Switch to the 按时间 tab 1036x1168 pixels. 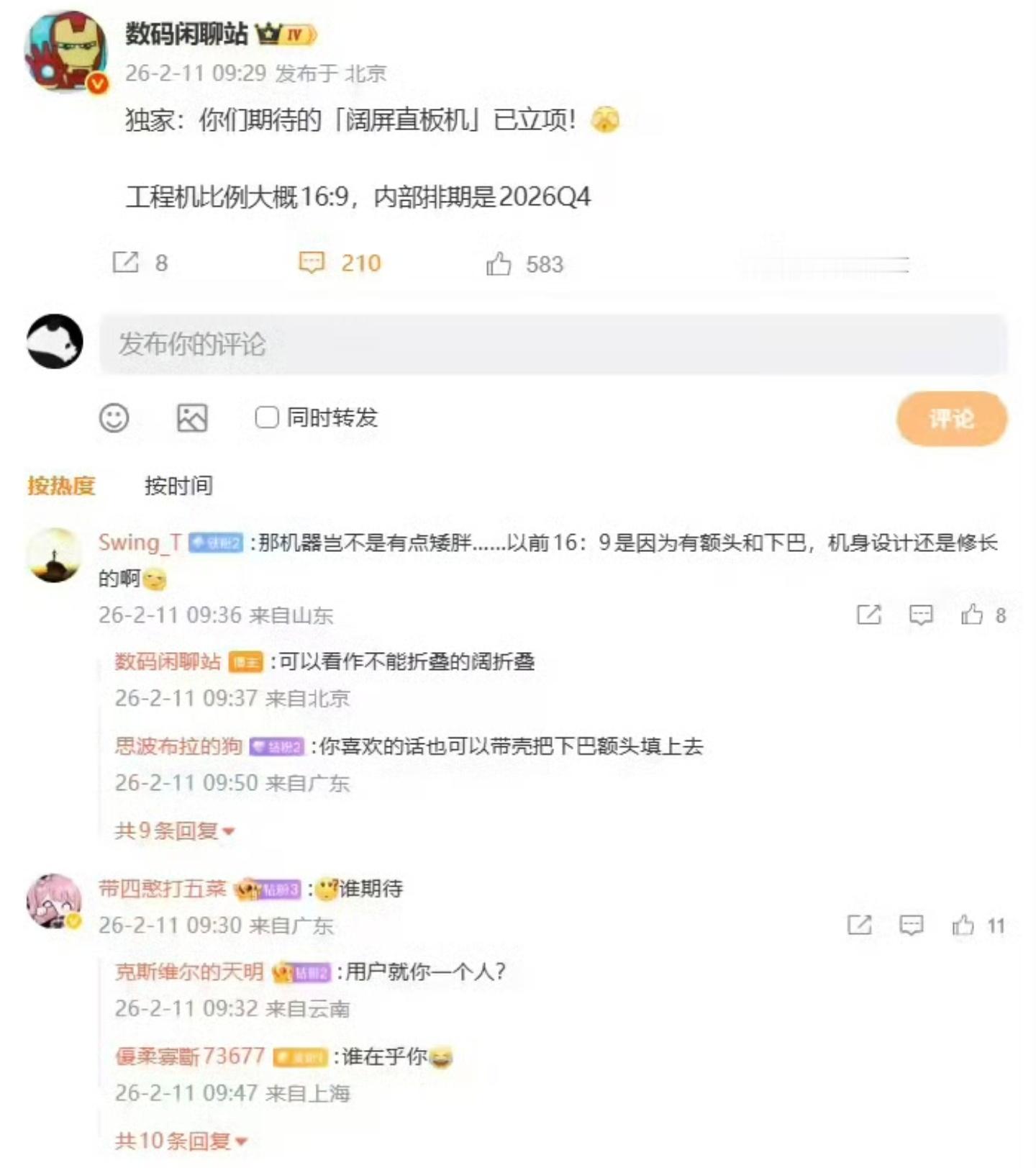[x=176, y=486]
